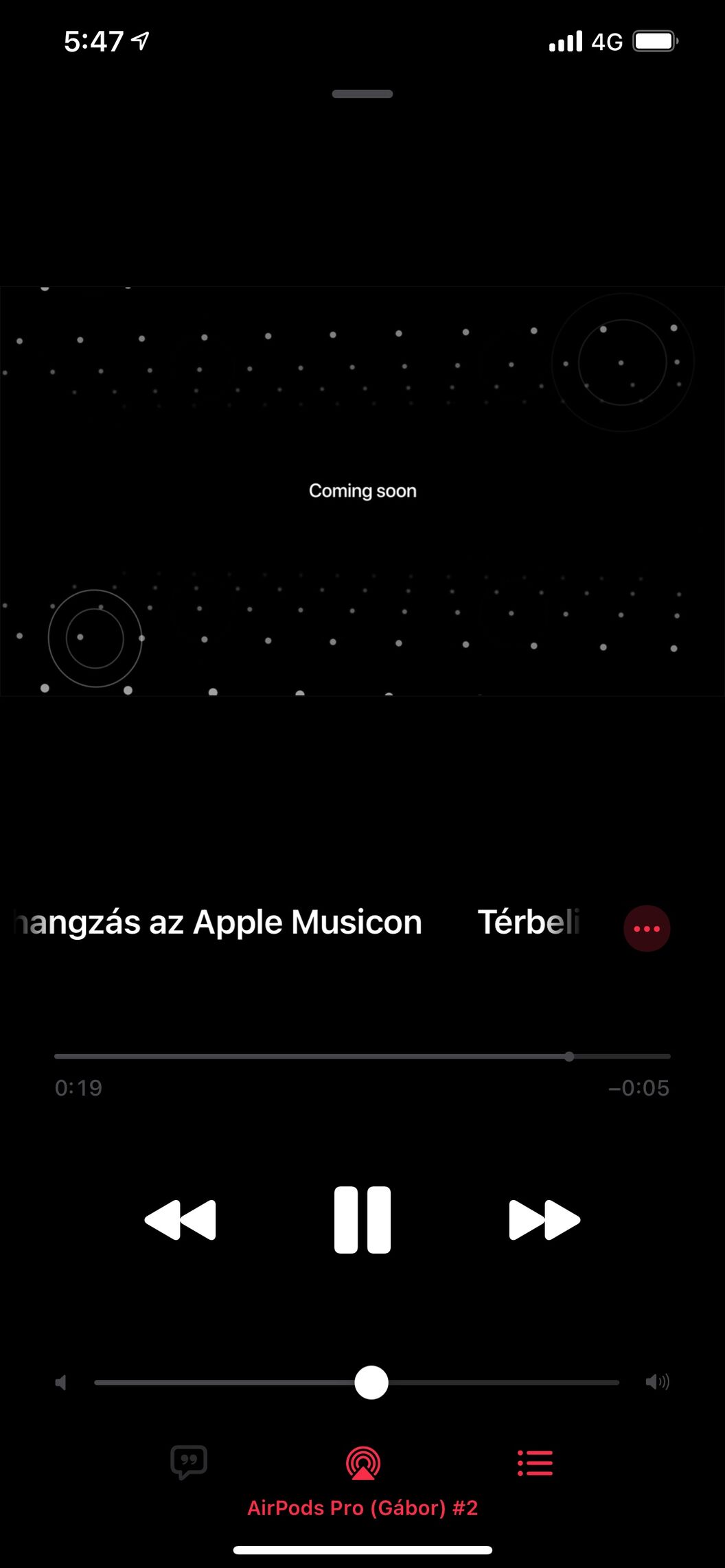Skip forward to the next track
The height and width of the screenshot is (1568, 725).
pos(544,1219)
